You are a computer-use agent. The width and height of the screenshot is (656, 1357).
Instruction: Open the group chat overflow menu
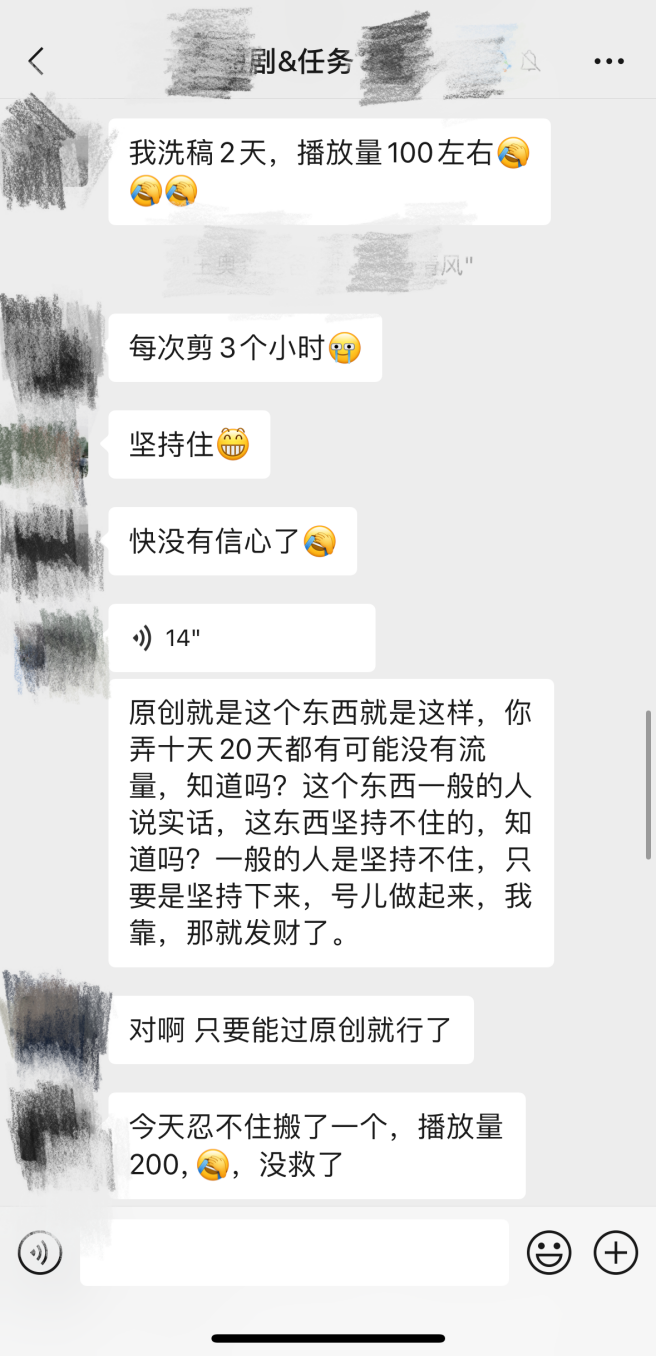click(x=608, y=62)
